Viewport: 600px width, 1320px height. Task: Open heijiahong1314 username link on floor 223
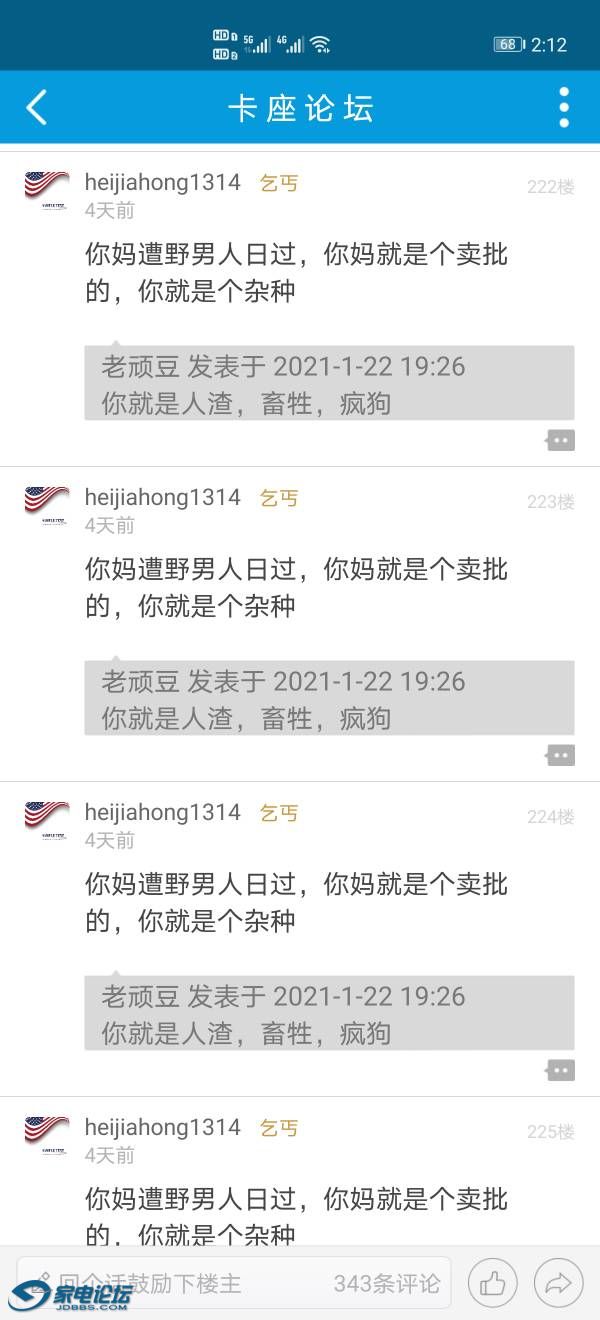pyautogui.click(x=163, y=497)
